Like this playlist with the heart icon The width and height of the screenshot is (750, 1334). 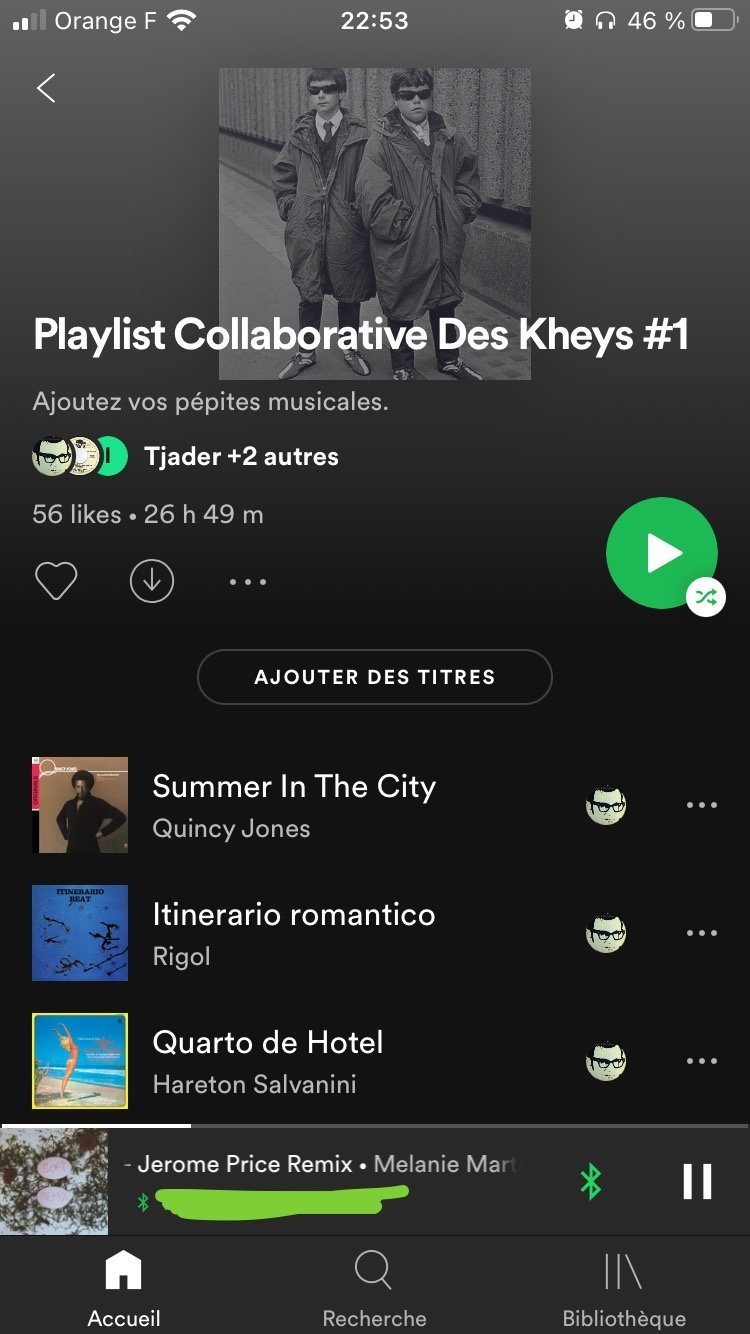(x=56, y=581)
